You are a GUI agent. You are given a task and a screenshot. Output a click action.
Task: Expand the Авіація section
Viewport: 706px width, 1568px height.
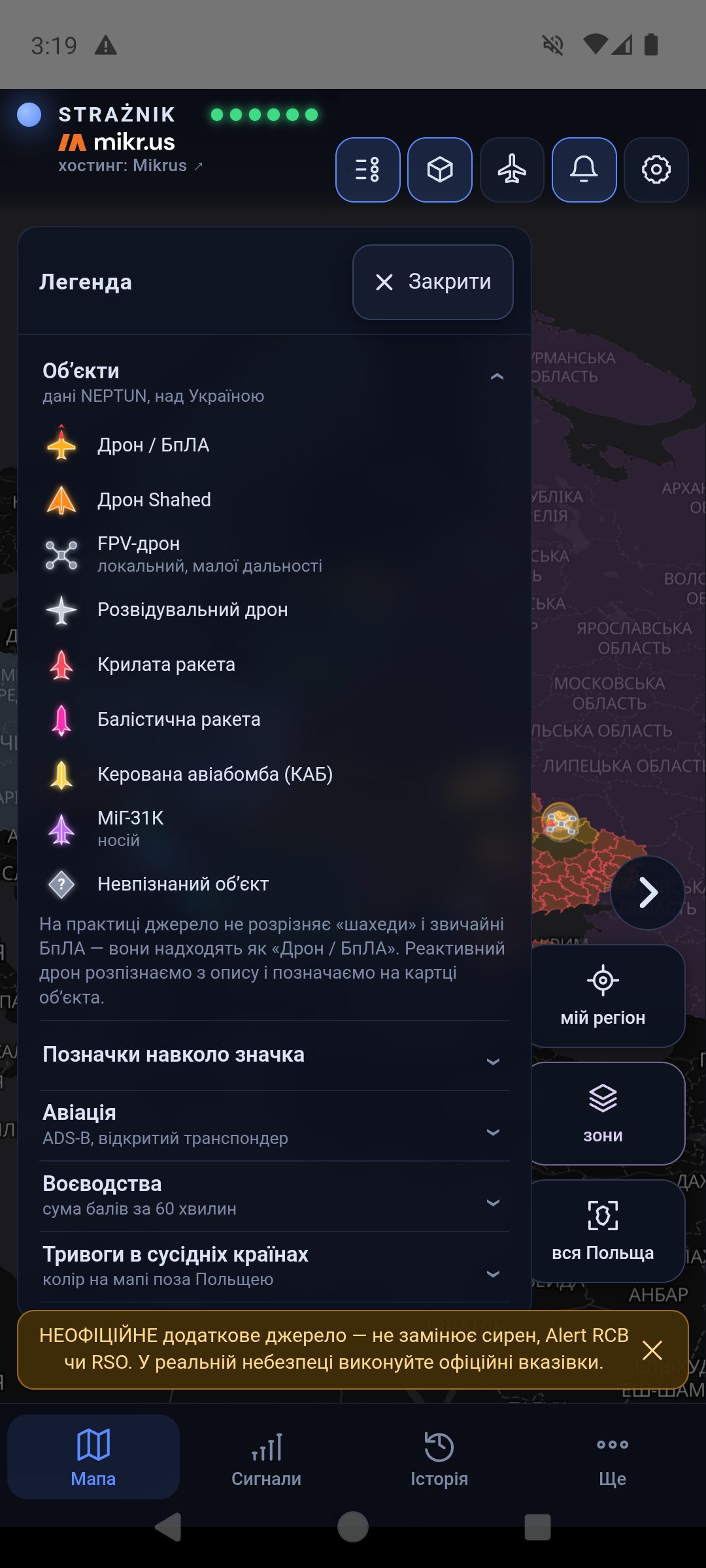tap(275, 1125)
